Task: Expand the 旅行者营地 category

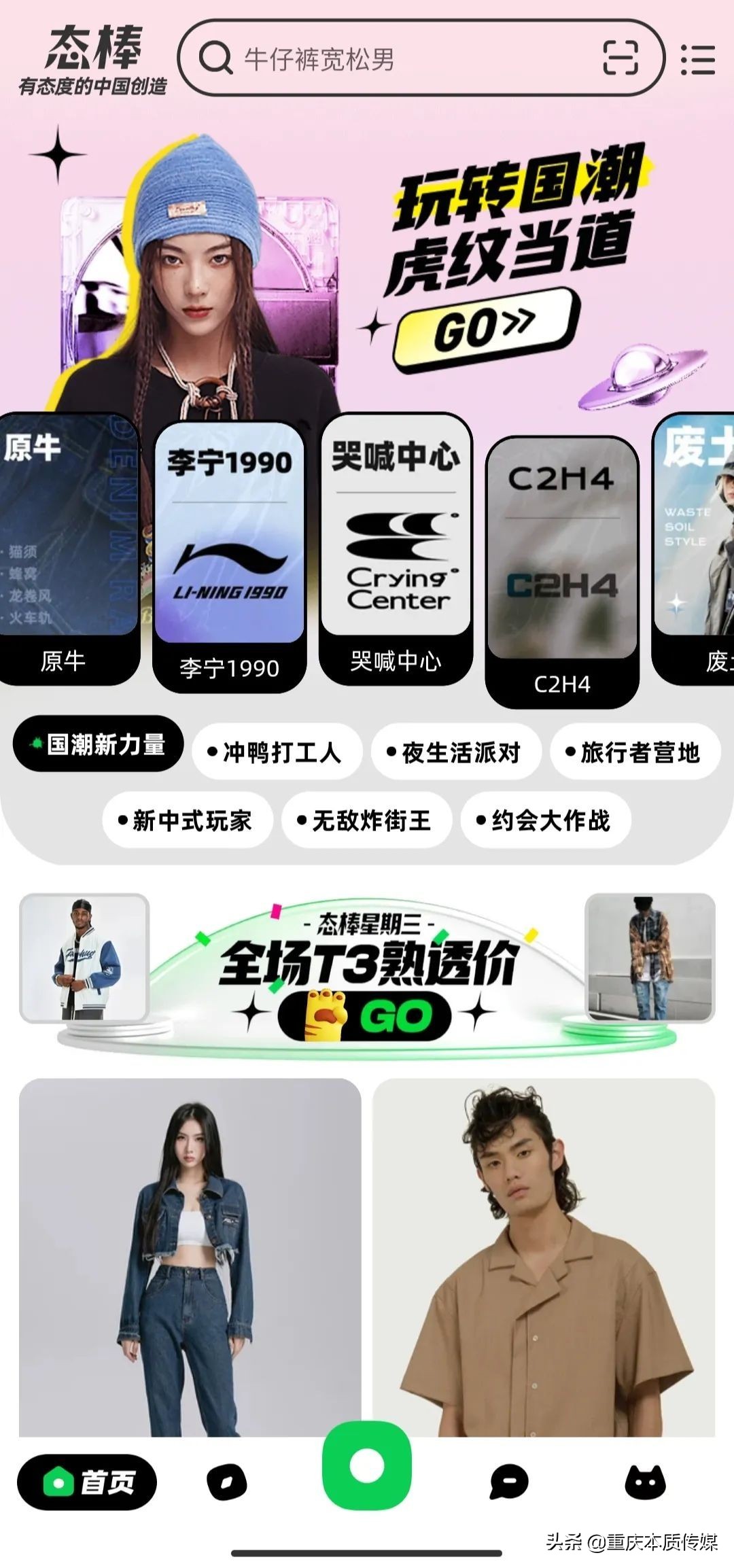Action: (635, 751)
